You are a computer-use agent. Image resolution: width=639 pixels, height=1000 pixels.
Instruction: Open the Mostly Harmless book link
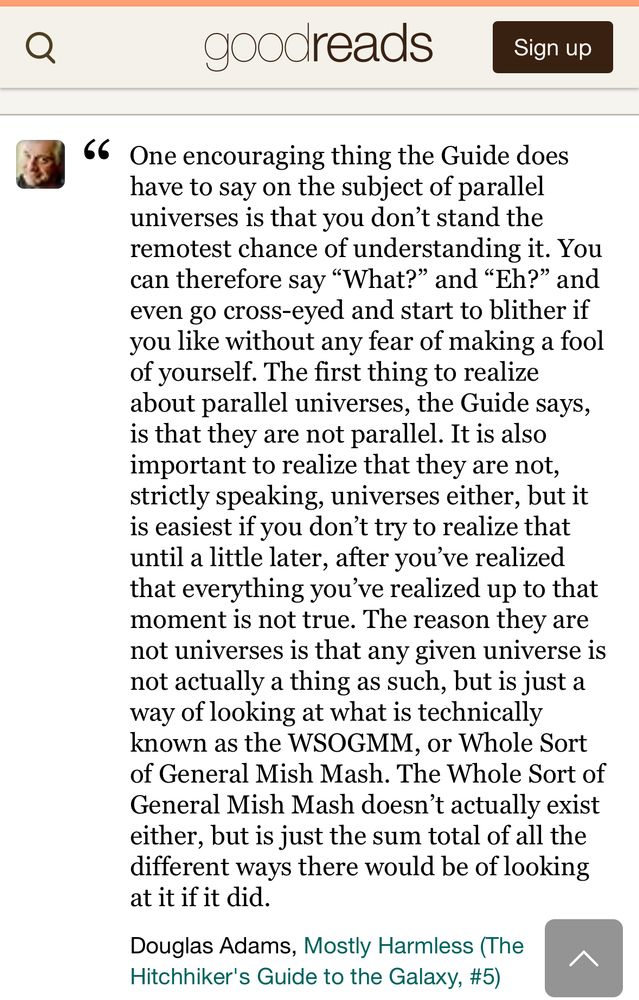[413, 946]
